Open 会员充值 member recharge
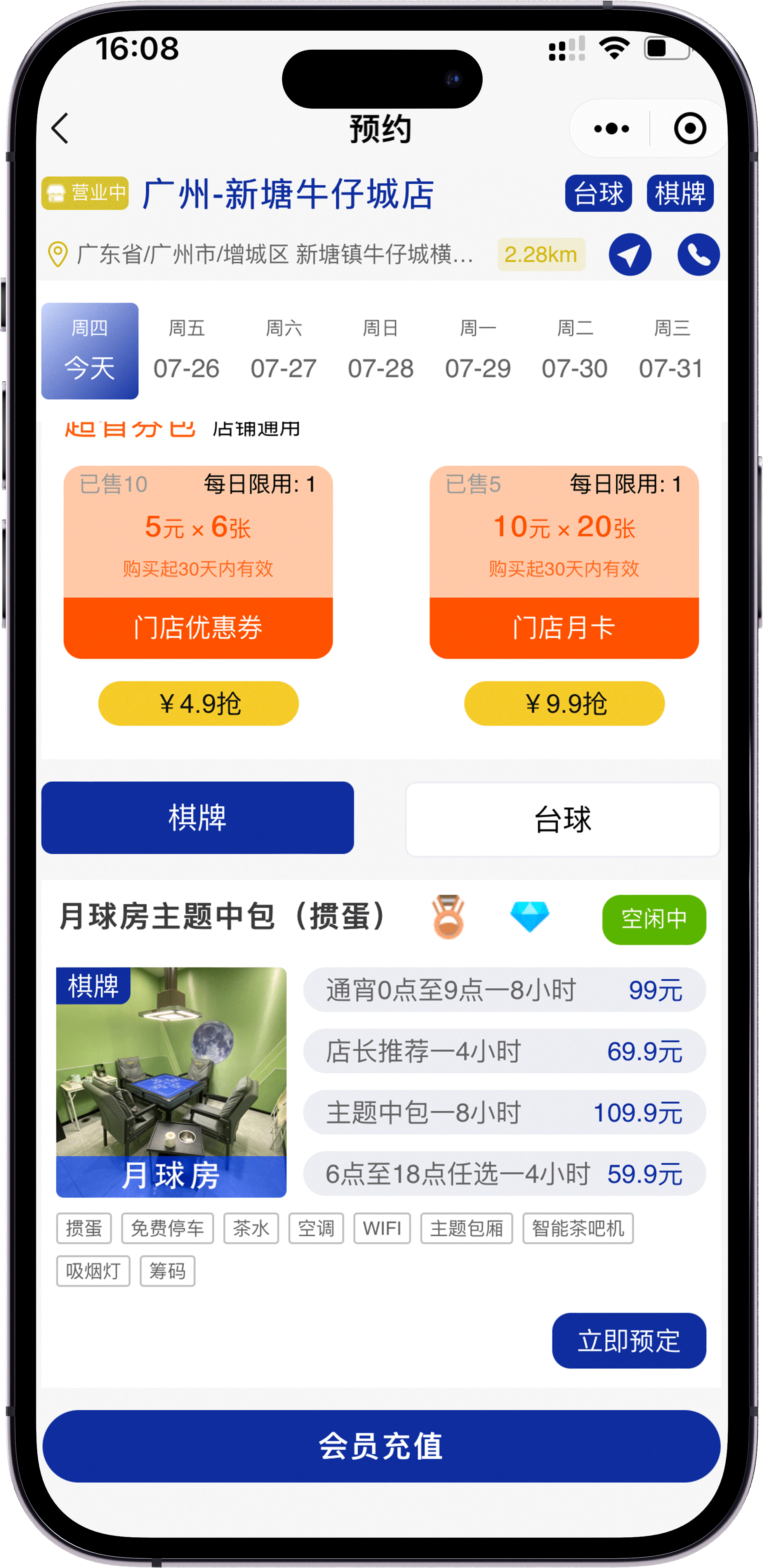This screenshot has width=763, height=1568. coord(381,1446)
